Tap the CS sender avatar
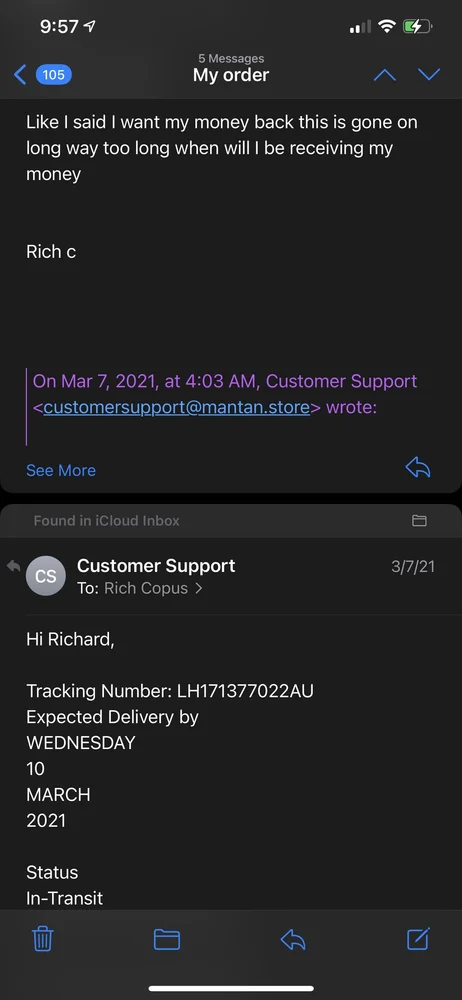The width and height of the screenshot is (462, 1000). click(45, 576)
